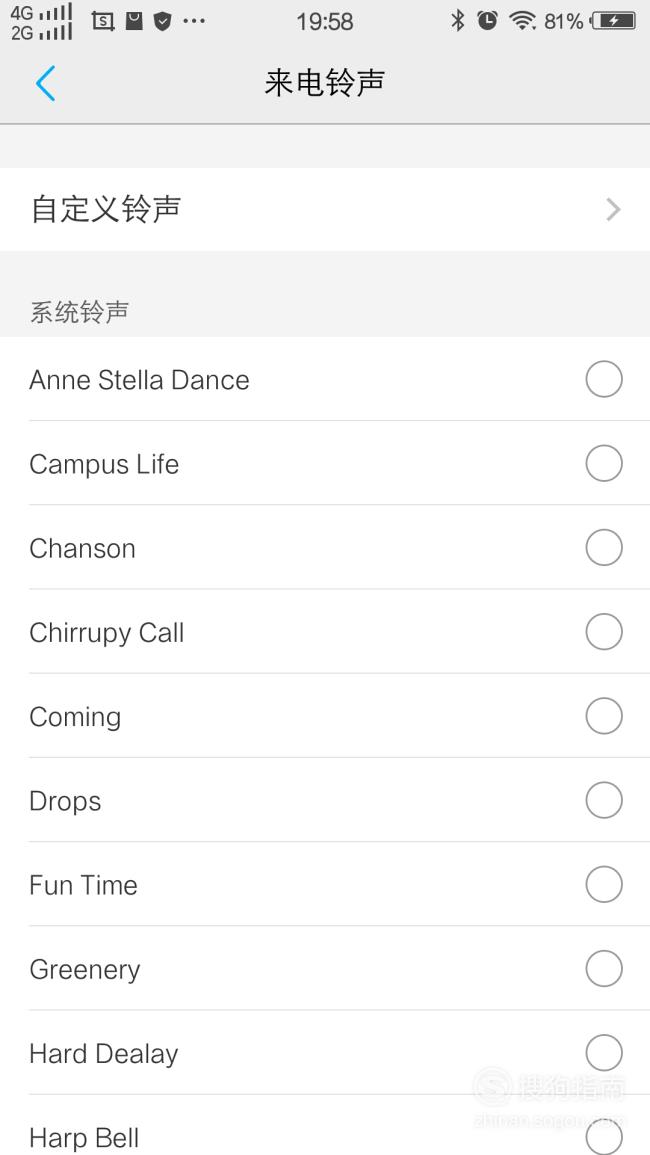Choose Fun Time ringtone
650x1155 pixels.
pyautogui.click(x=325, y=884)
